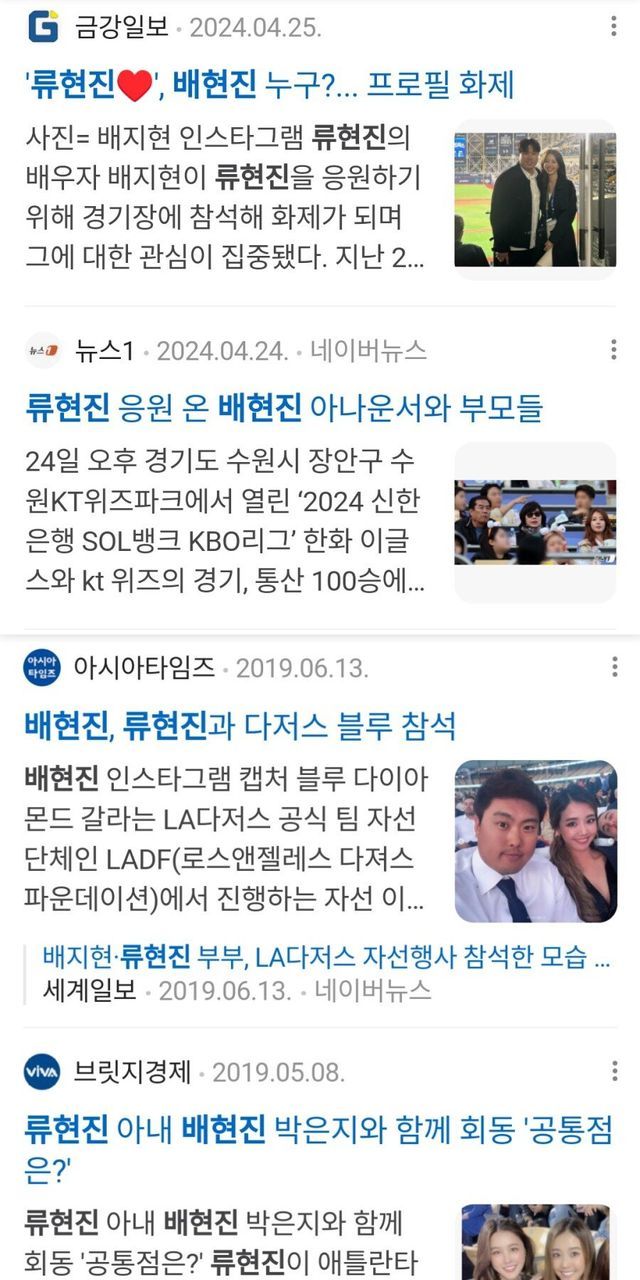640x1280 pixels.
Task: View the thumbnail of 브릿지경제 article
Action: point(535,1241)
